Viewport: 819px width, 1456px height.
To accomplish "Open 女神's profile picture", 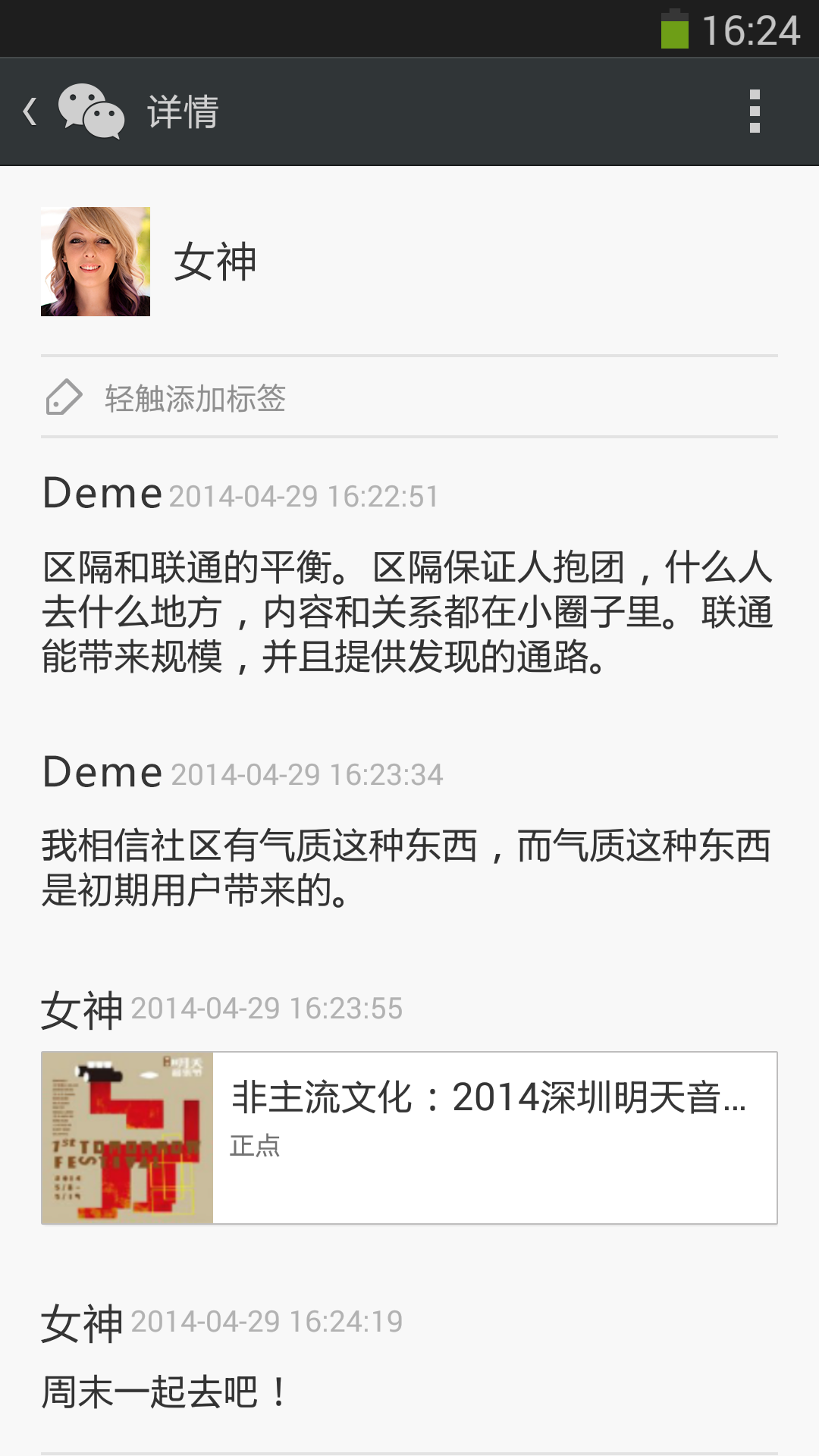I will tap(96, 262).
